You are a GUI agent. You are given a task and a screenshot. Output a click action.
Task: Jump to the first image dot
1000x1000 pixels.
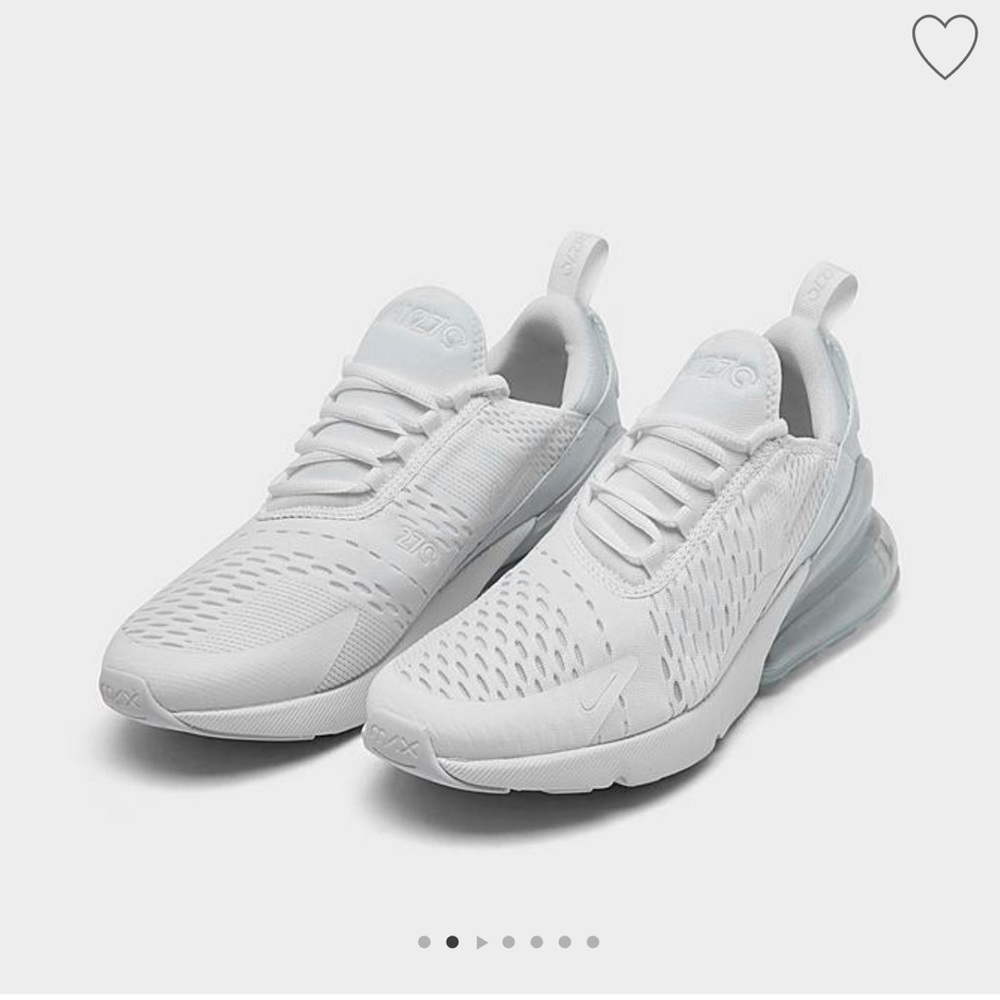click(424, 941)
